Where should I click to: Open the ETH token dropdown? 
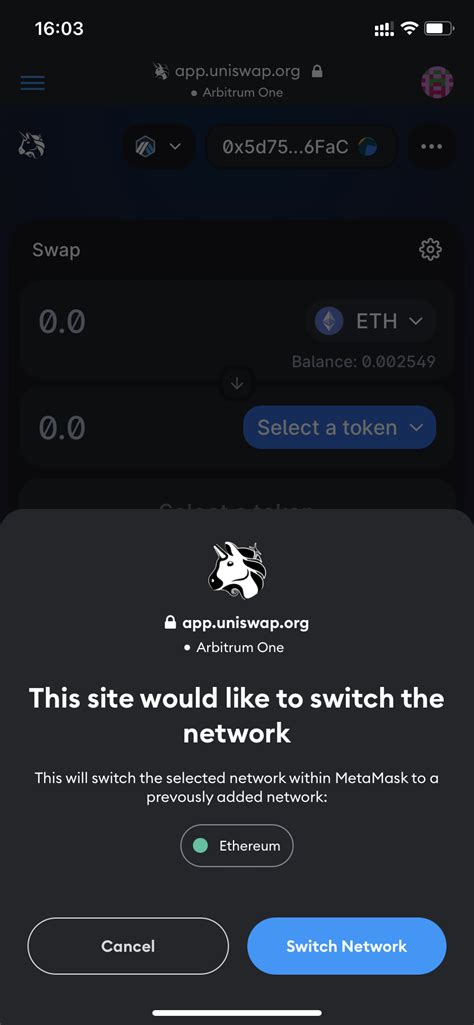(x=369, y=321)
